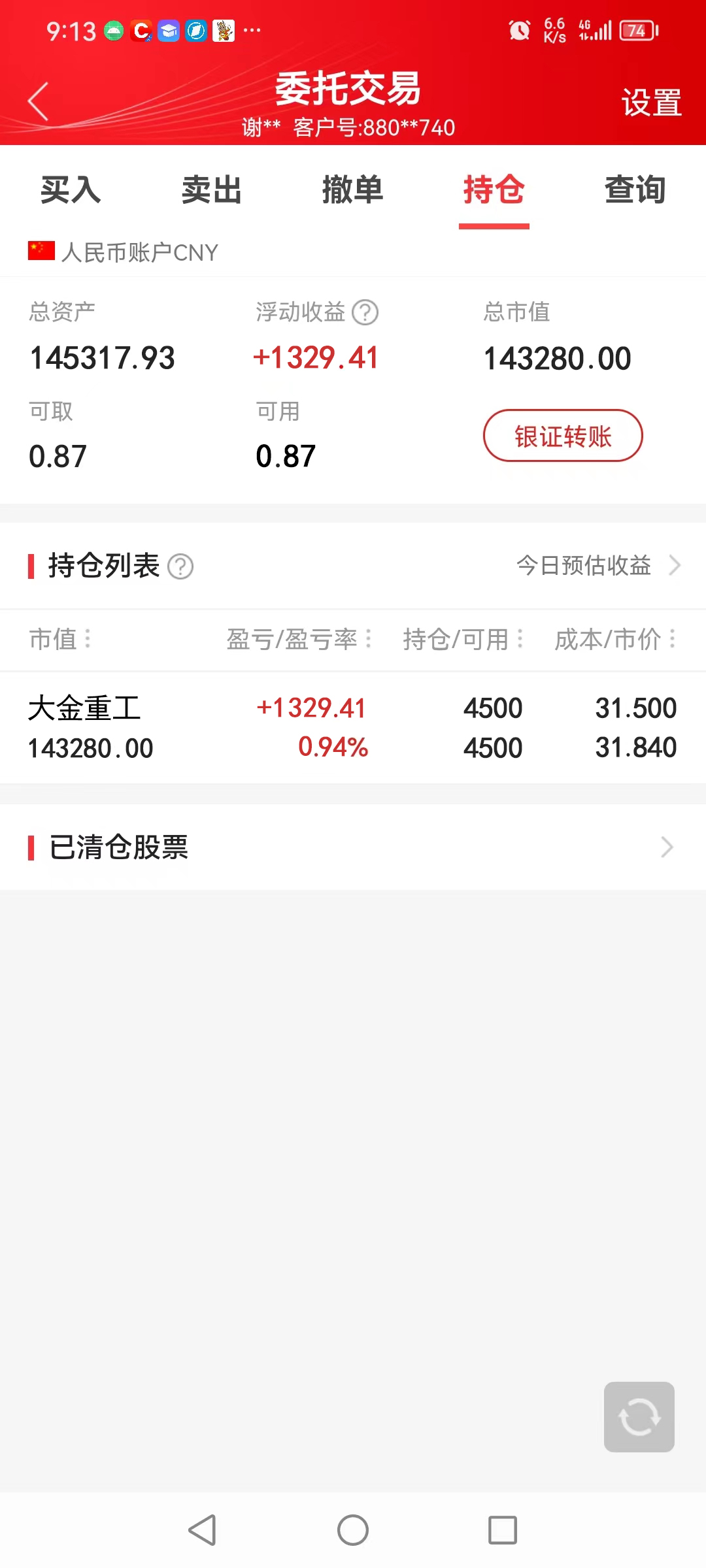Image resolution: width=706 pixels, height=1568 pixels.
Task: Switch to the 买入 tab
Action: (x=71, y=190)
